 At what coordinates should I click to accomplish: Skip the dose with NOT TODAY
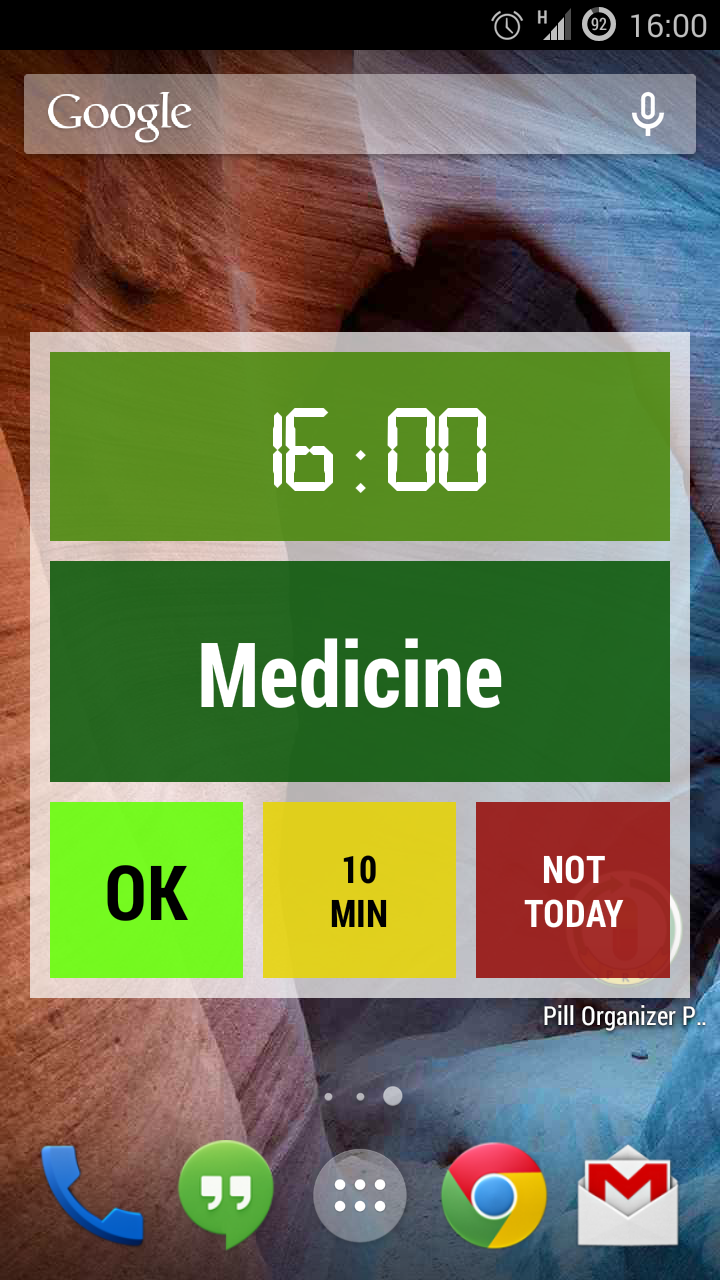(x=573, y=890)
